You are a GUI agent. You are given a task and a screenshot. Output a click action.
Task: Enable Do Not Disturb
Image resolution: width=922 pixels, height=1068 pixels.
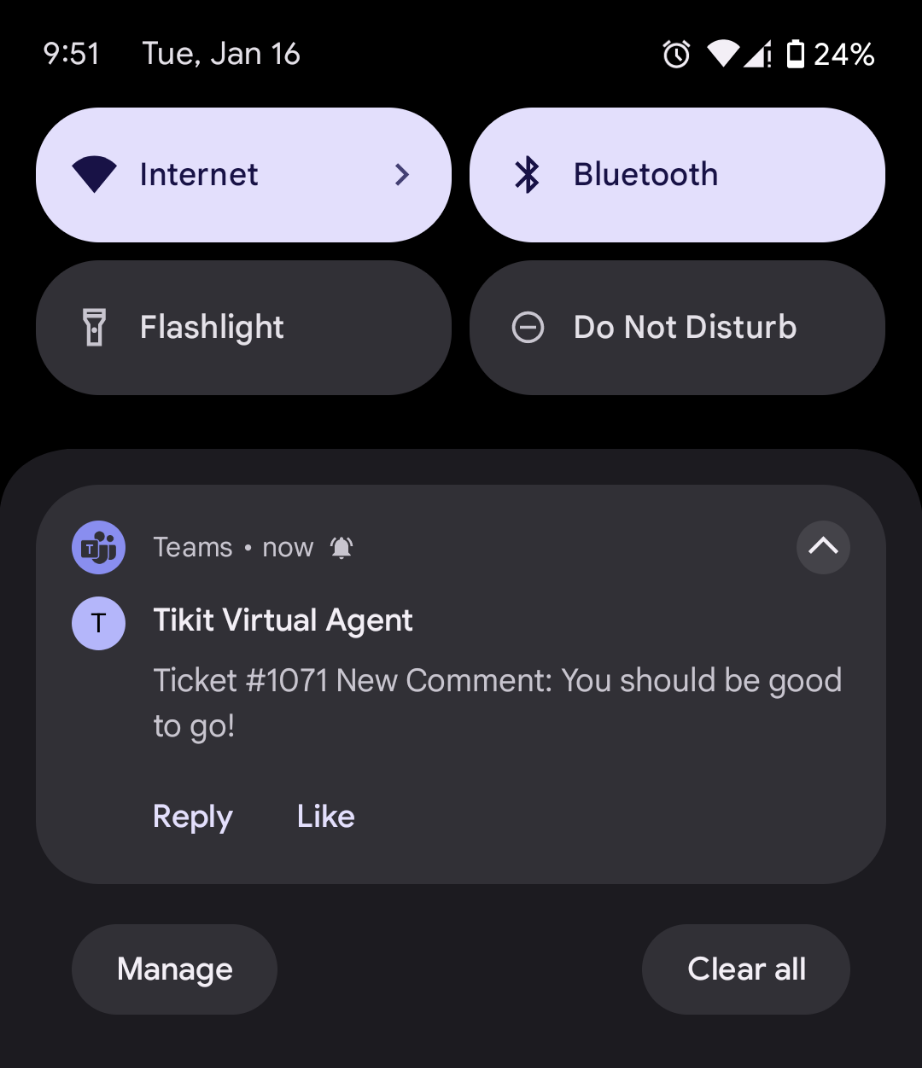point(677,327)
